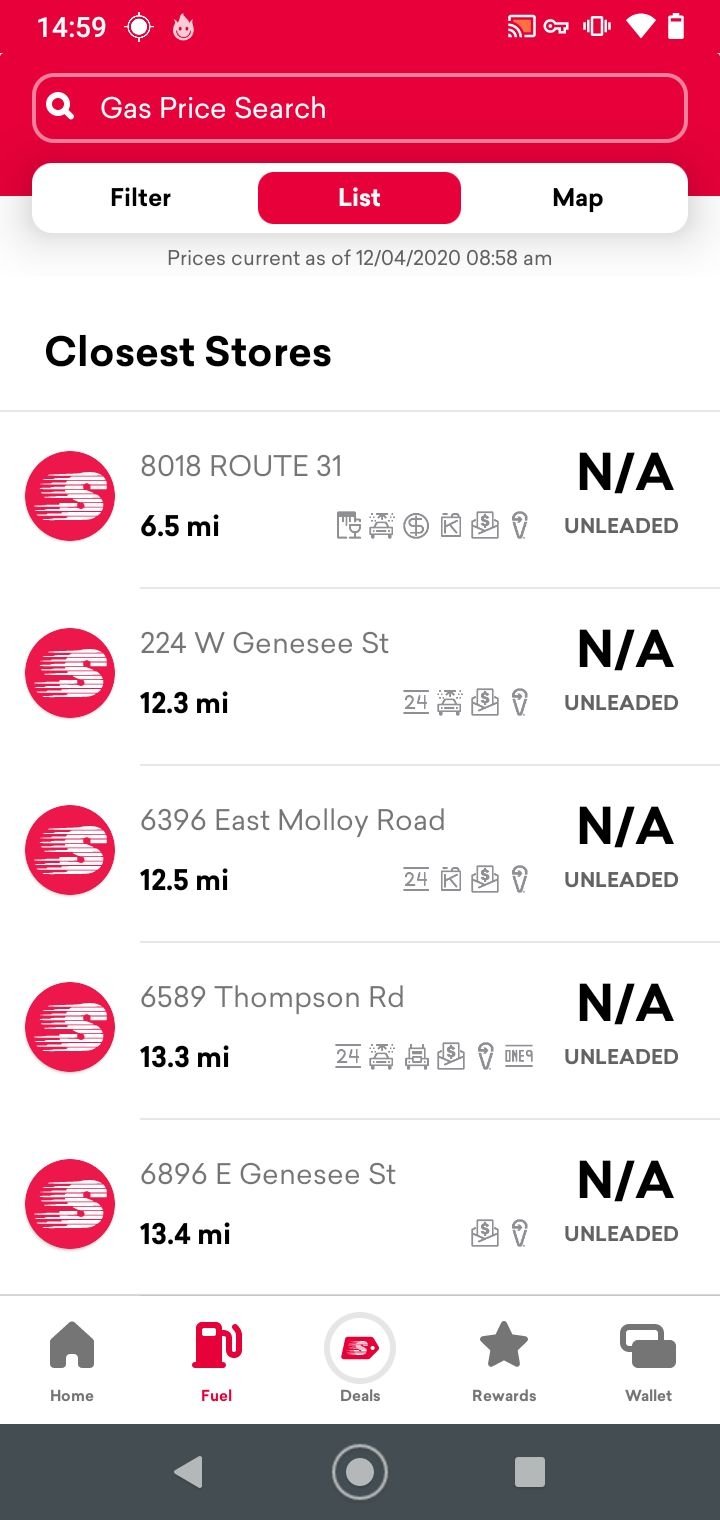Open the recent apps overview
Image resolution: width=720 pixels, height=1520 pixels.
[x=530, y=1472]
